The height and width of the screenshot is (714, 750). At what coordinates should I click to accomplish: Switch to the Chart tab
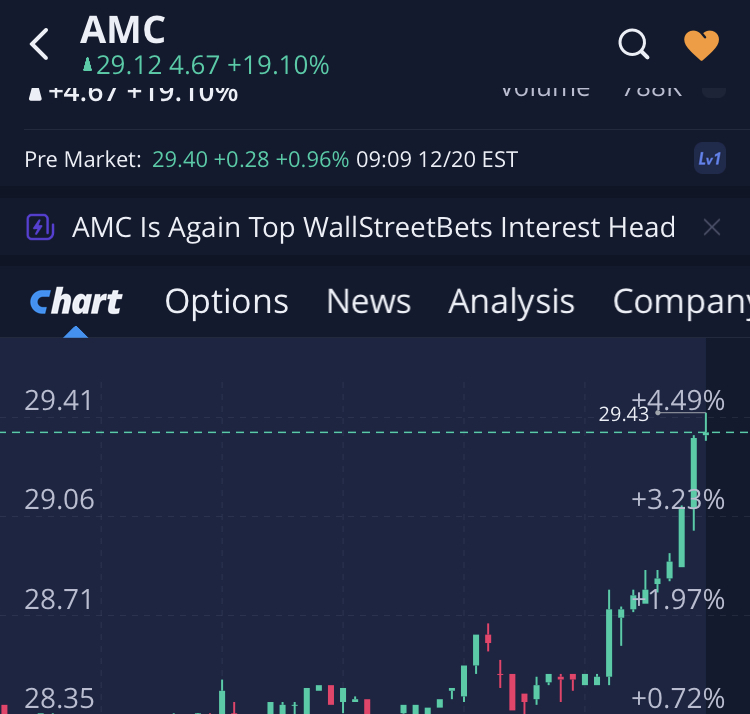76,301
